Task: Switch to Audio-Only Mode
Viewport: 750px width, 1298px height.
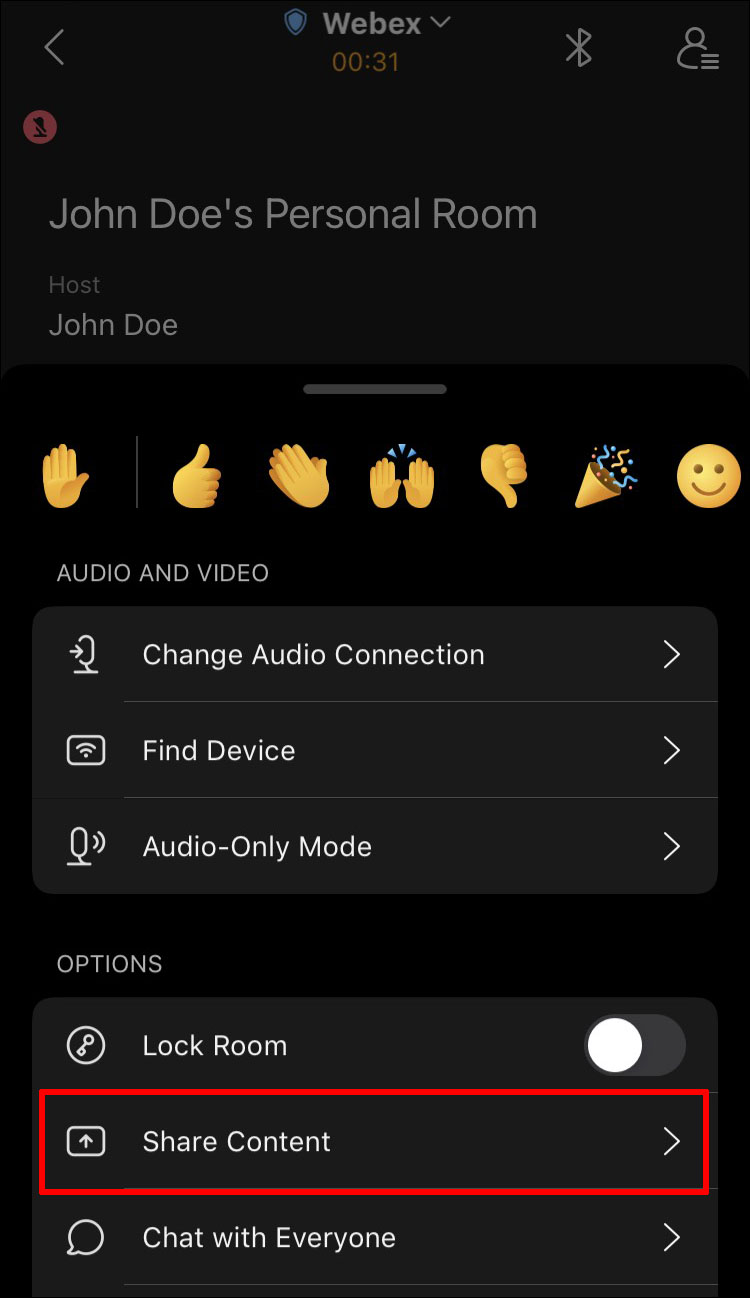Action: point(375,846)
